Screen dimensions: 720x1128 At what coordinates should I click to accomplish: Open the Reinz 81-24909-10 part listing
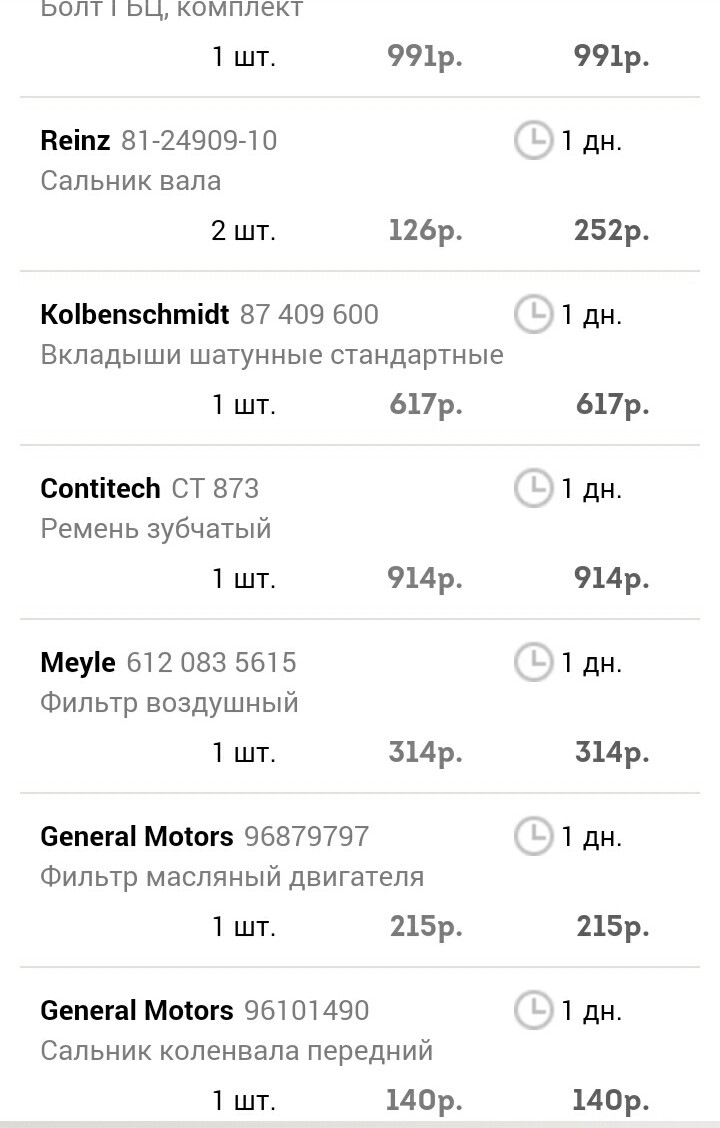(x=157, y=141)
